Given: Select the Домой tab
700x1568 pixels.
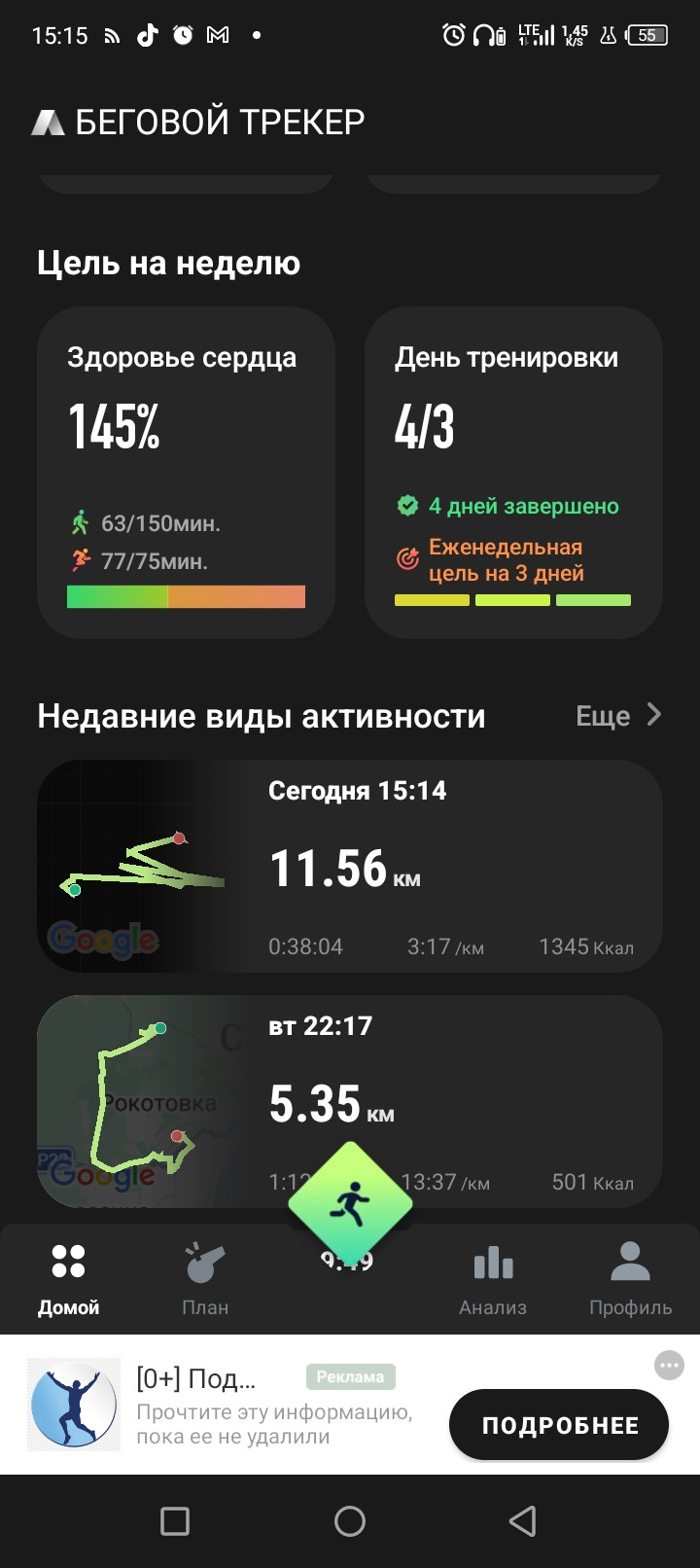Looking at the screenshot, I should [68, 1280].
